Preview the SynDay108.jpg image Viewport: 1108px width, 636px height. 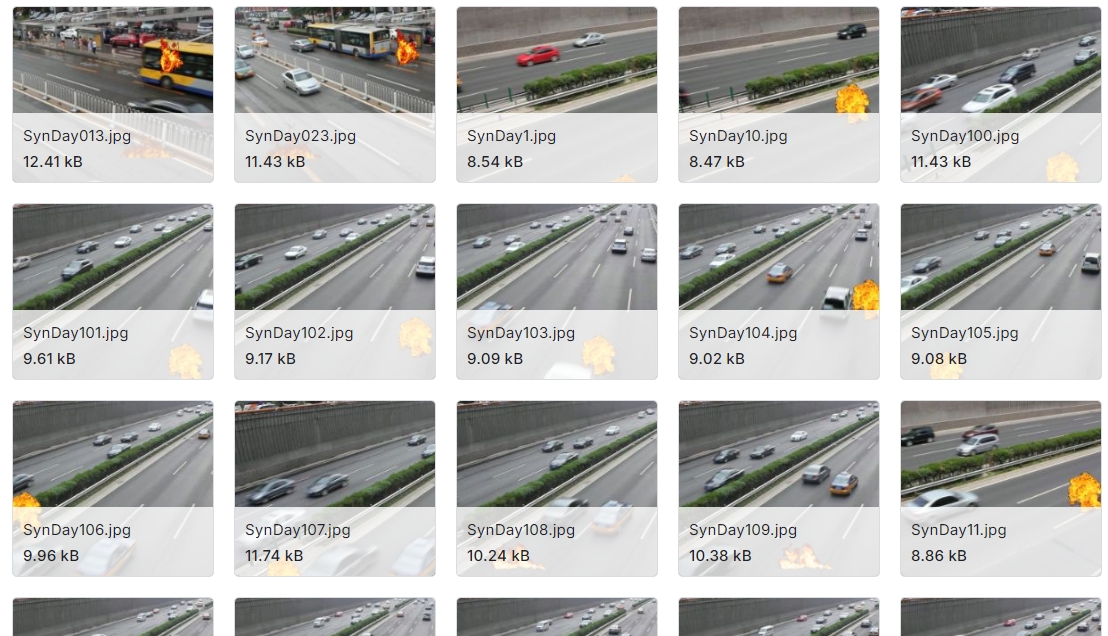click(x=557, y=456)
